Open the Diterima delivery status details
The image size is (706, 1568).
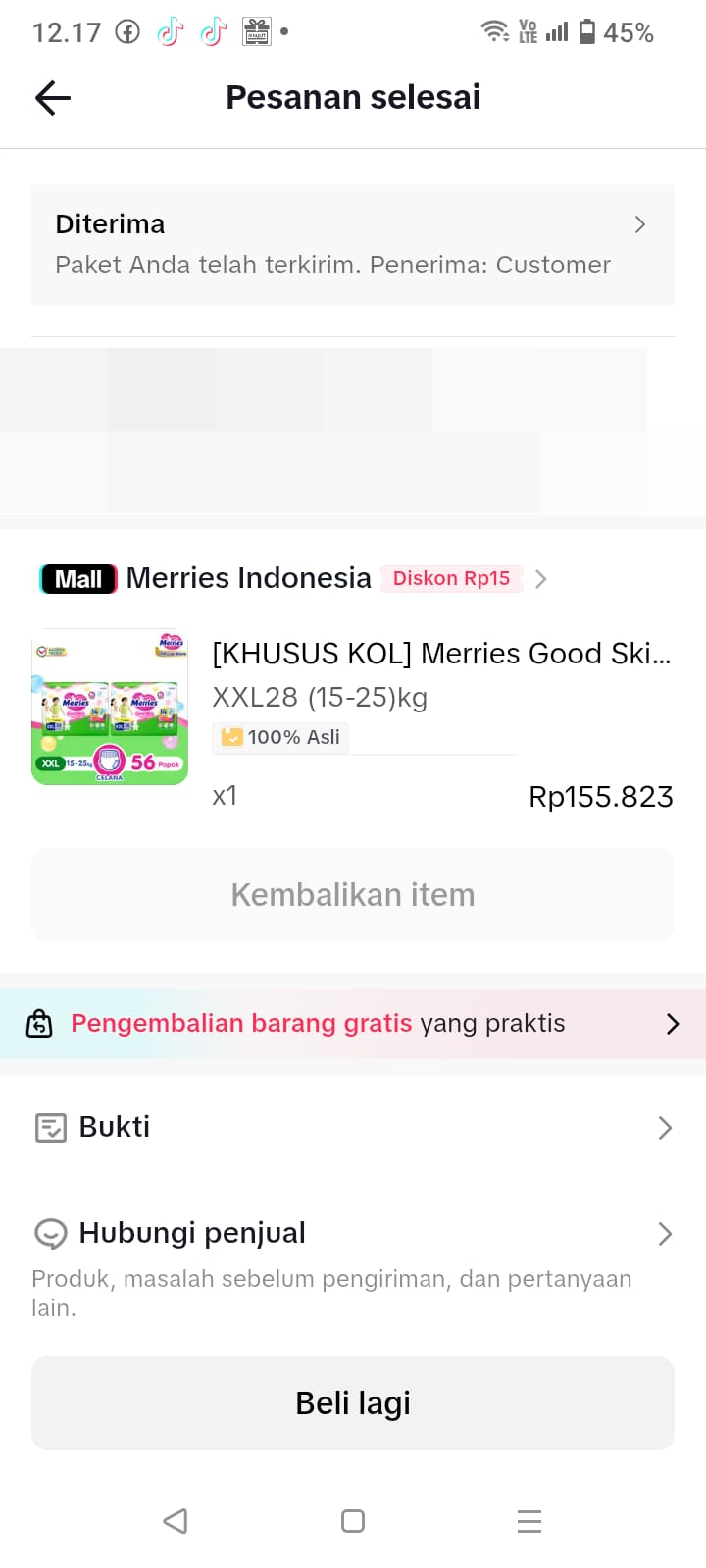tap(353, 244)
